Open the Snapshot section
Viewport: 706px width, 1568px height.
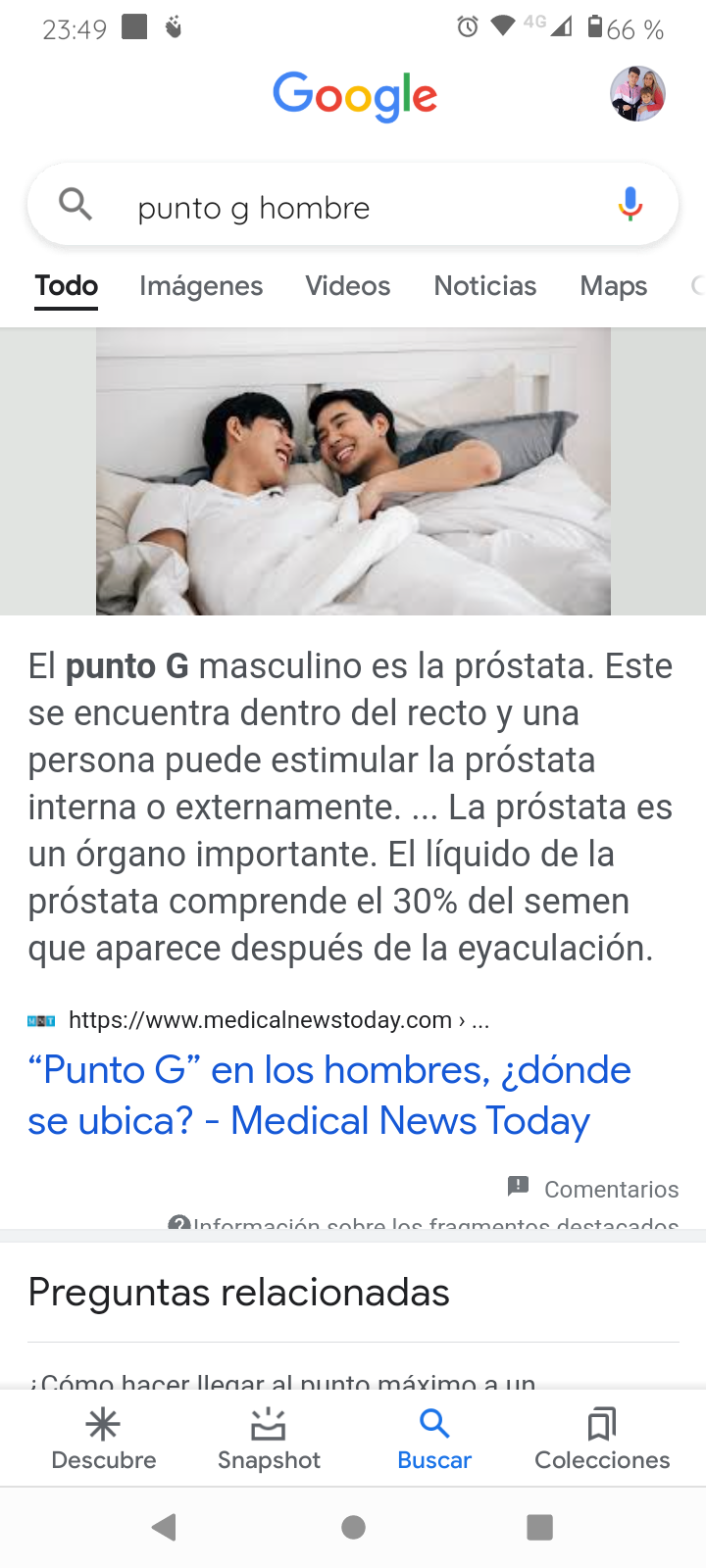click(x=269, y=1439)
